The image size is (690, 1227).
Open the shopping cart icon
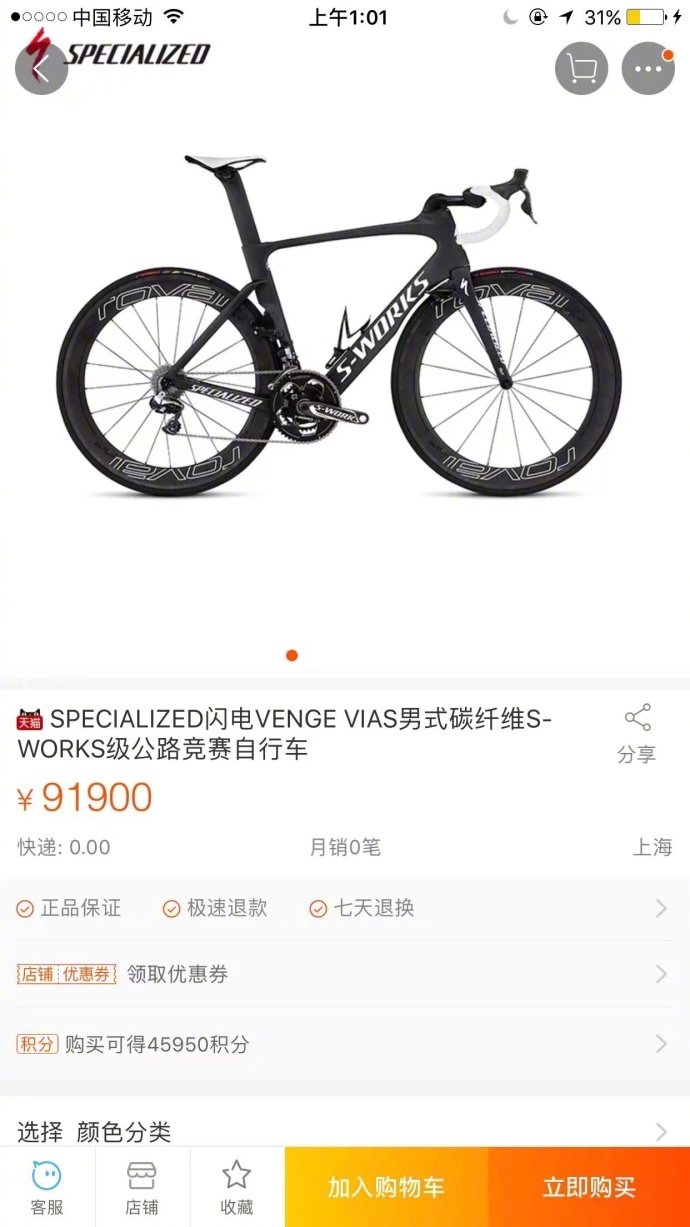point(581,68)
